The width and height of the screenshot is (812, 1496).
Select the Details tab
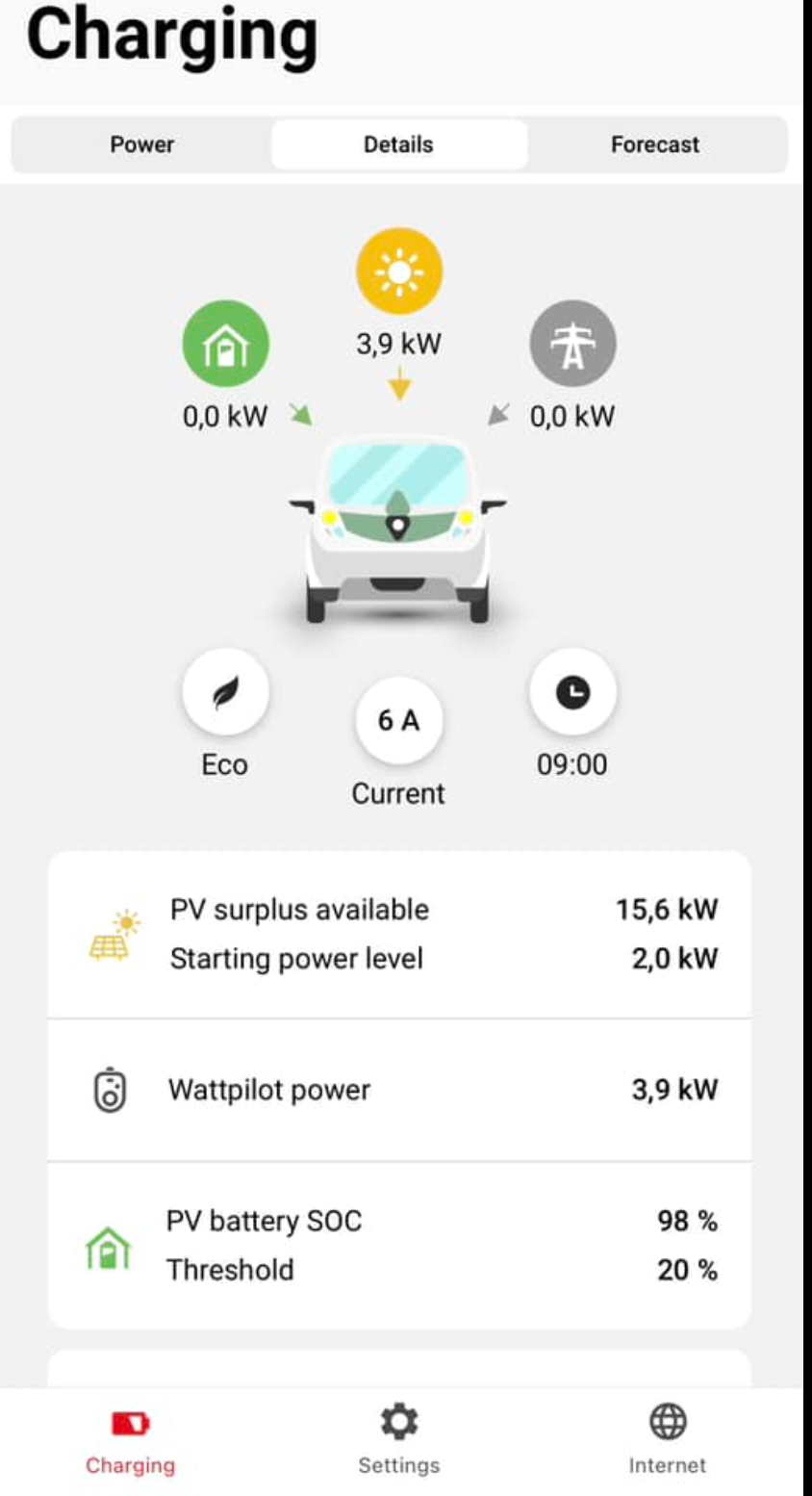click(398, 144)
